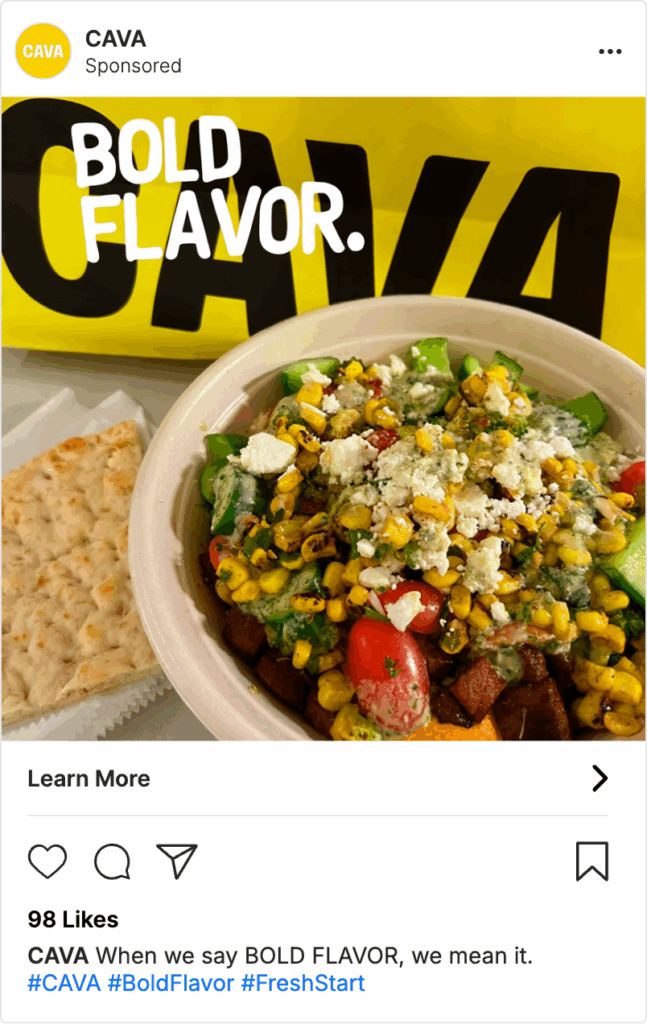Image resolution: width=647 pixels, height=1024 pixels.
Task: Share the post via paper plane icon
Action: click(177, 861)
